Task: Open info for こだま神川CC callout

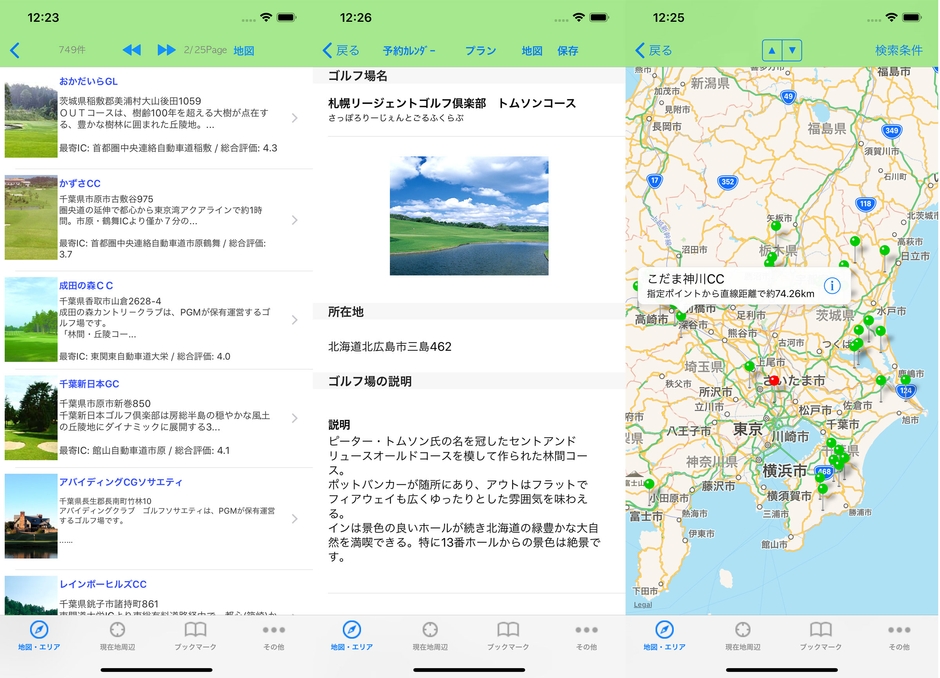Action: [x=832, y=285]
